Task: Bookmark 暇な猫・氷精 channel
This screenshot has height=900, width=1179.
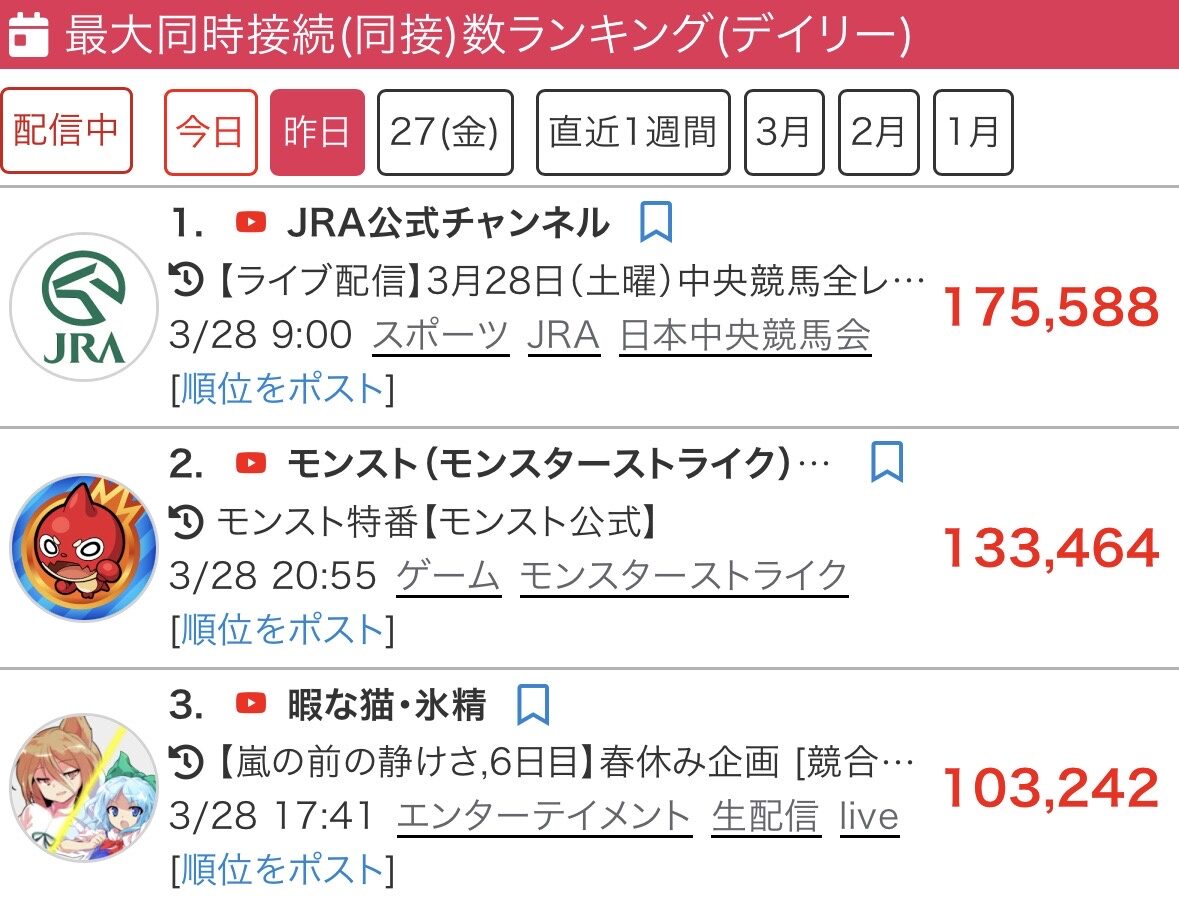Action: click(x=533, y=705)
